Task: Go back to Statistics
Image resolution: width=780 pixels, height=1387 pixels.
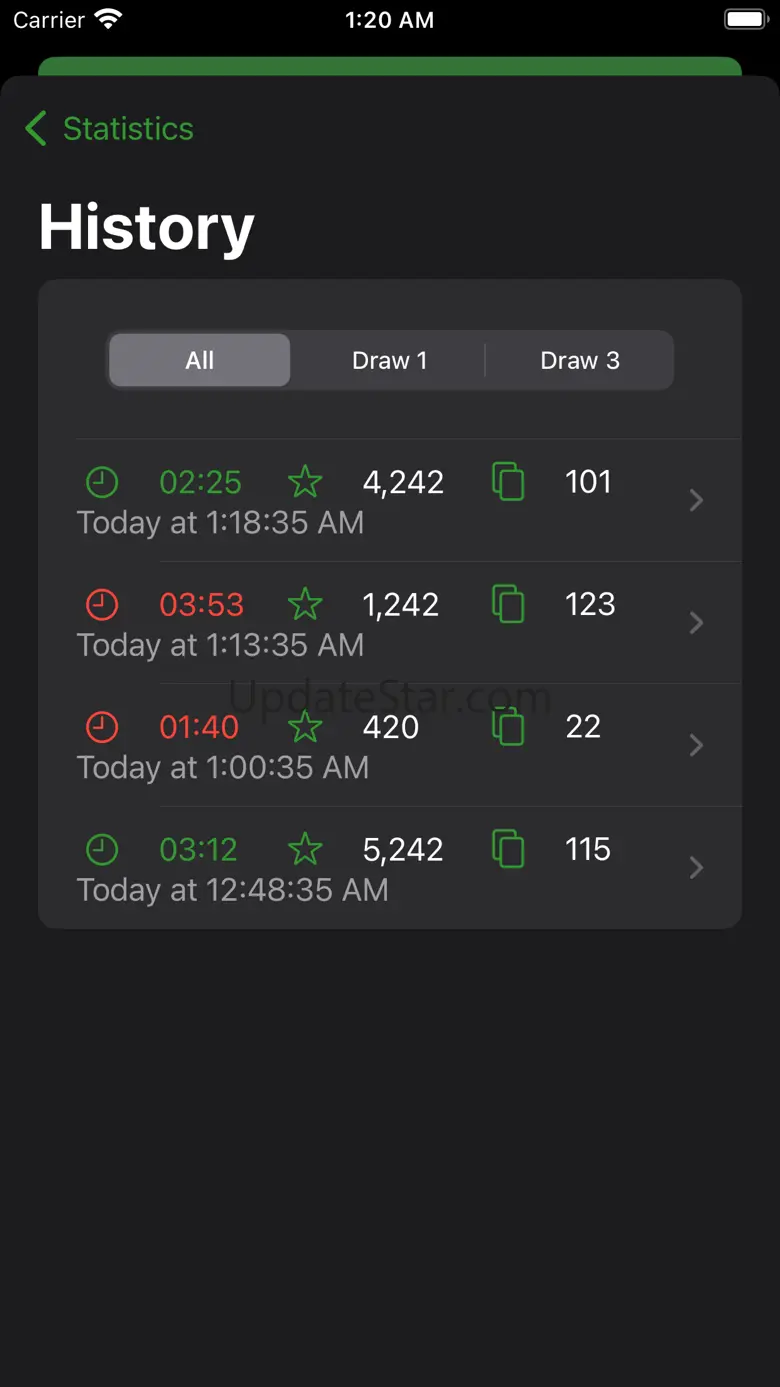Action: click(x=110, y=129)
